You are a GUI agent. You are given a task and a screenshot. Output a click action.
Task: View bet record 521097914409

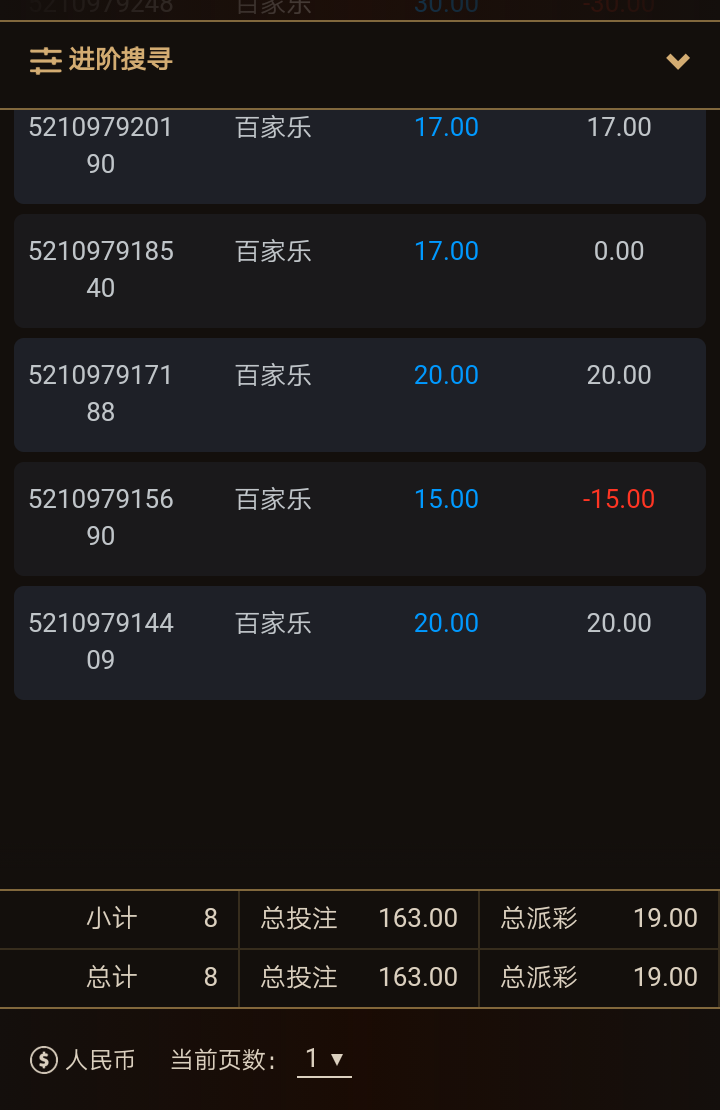101,642
